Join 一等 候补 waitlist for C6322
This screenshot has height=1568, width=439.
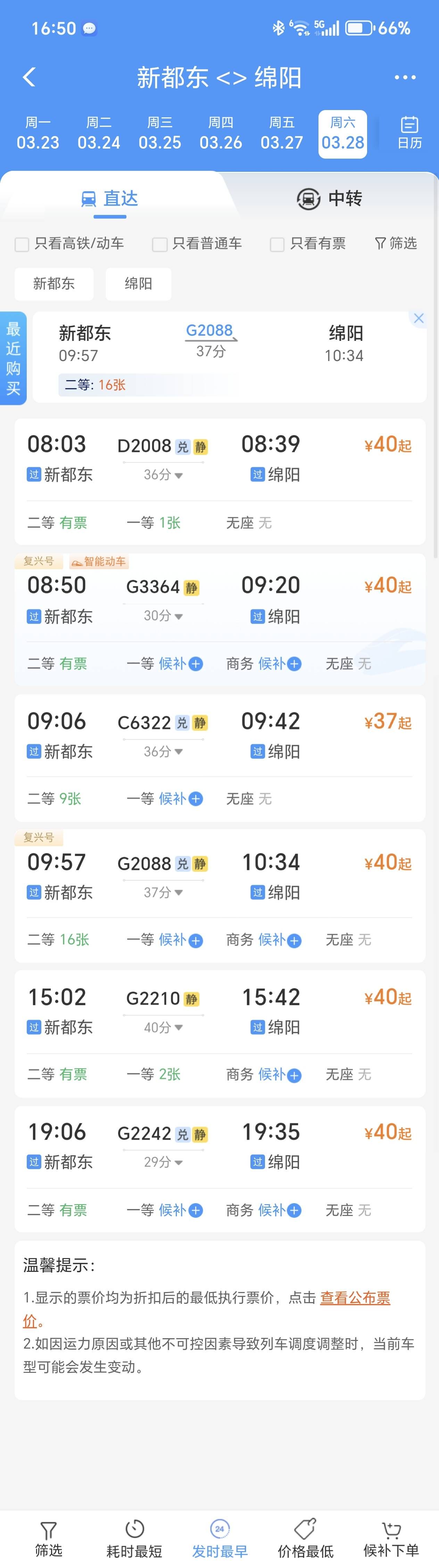(x=180, y=799)
